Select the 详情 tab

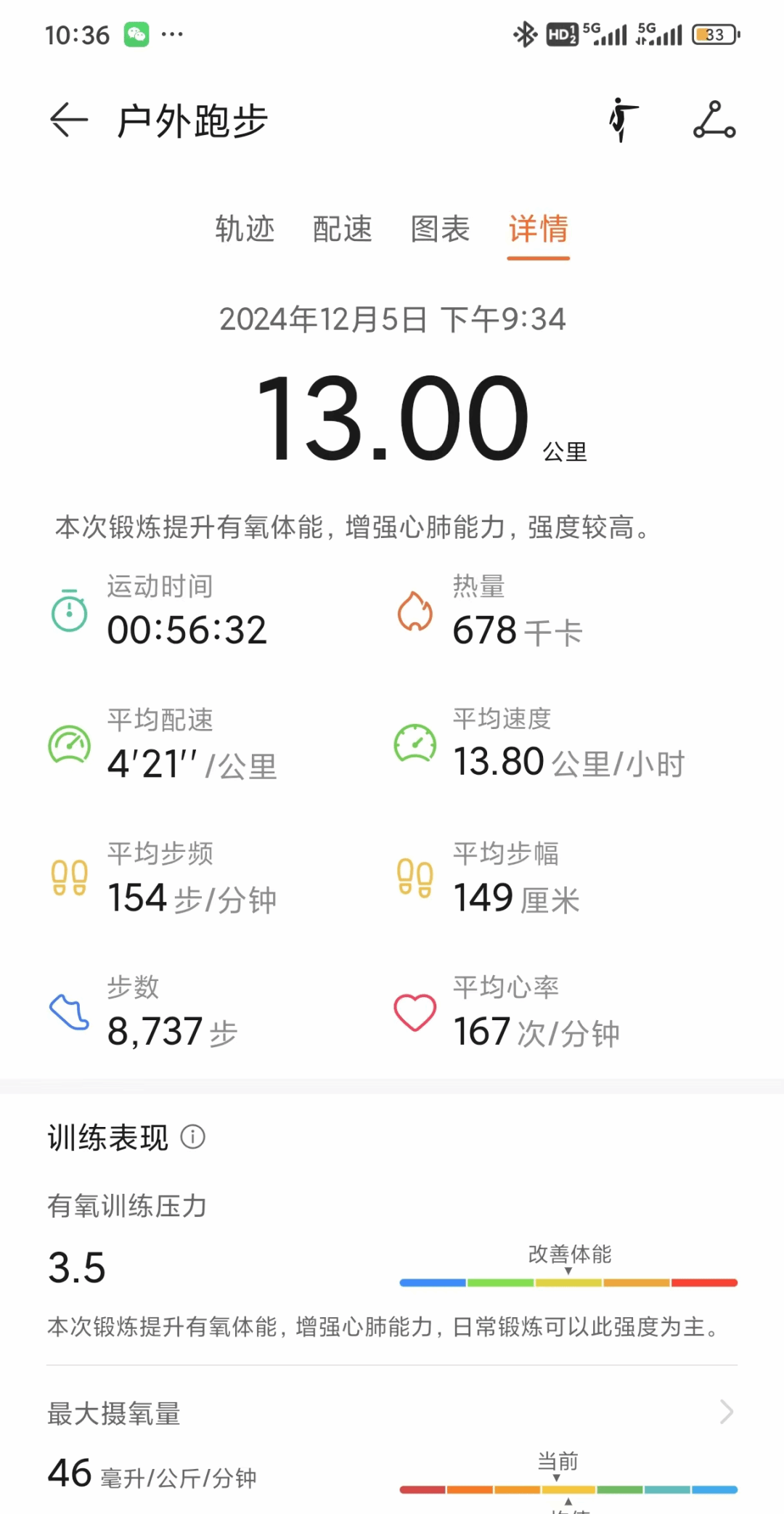(538, 229)
